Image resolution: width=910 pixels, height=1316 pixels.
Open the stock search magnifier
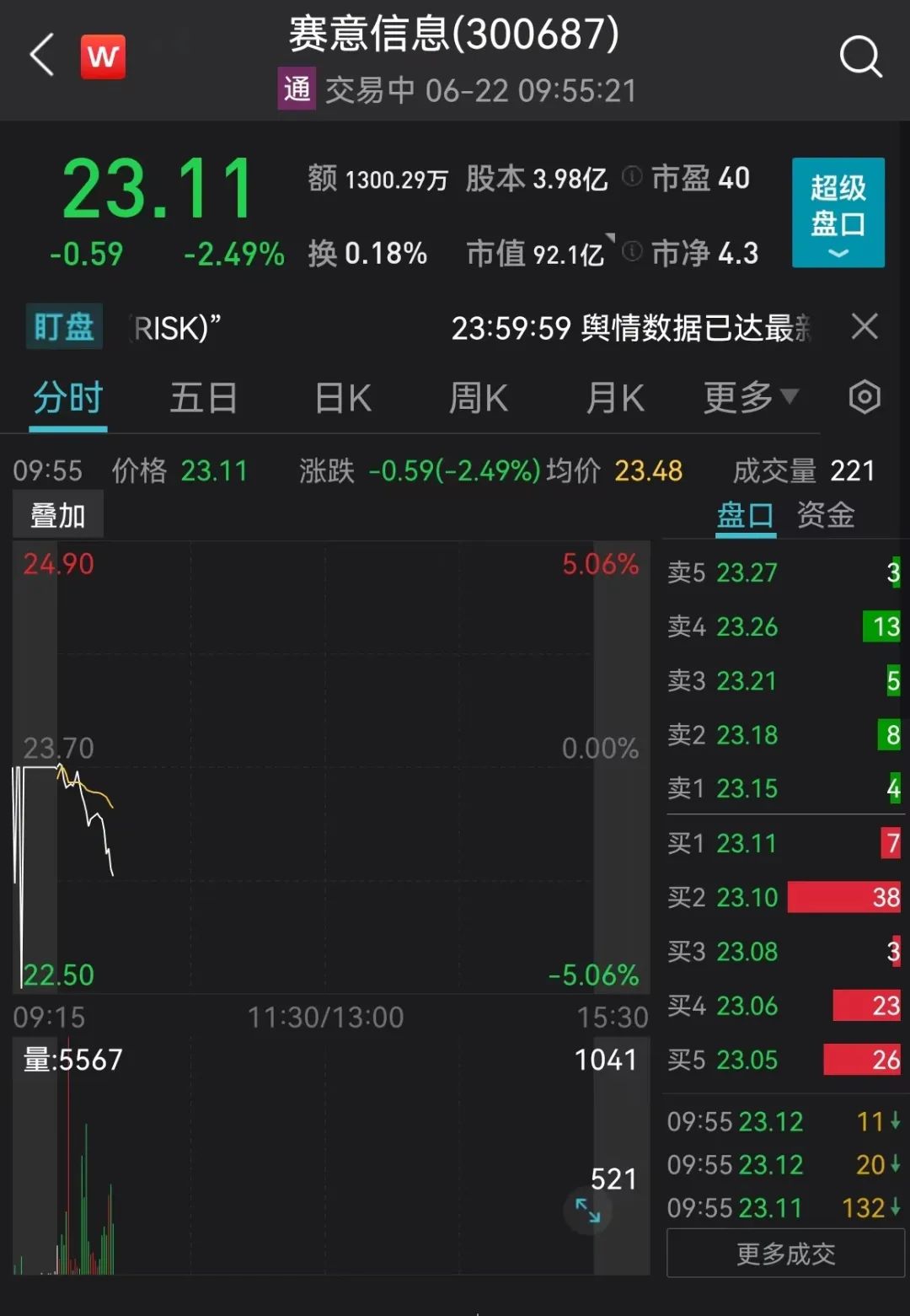[860, 56]
